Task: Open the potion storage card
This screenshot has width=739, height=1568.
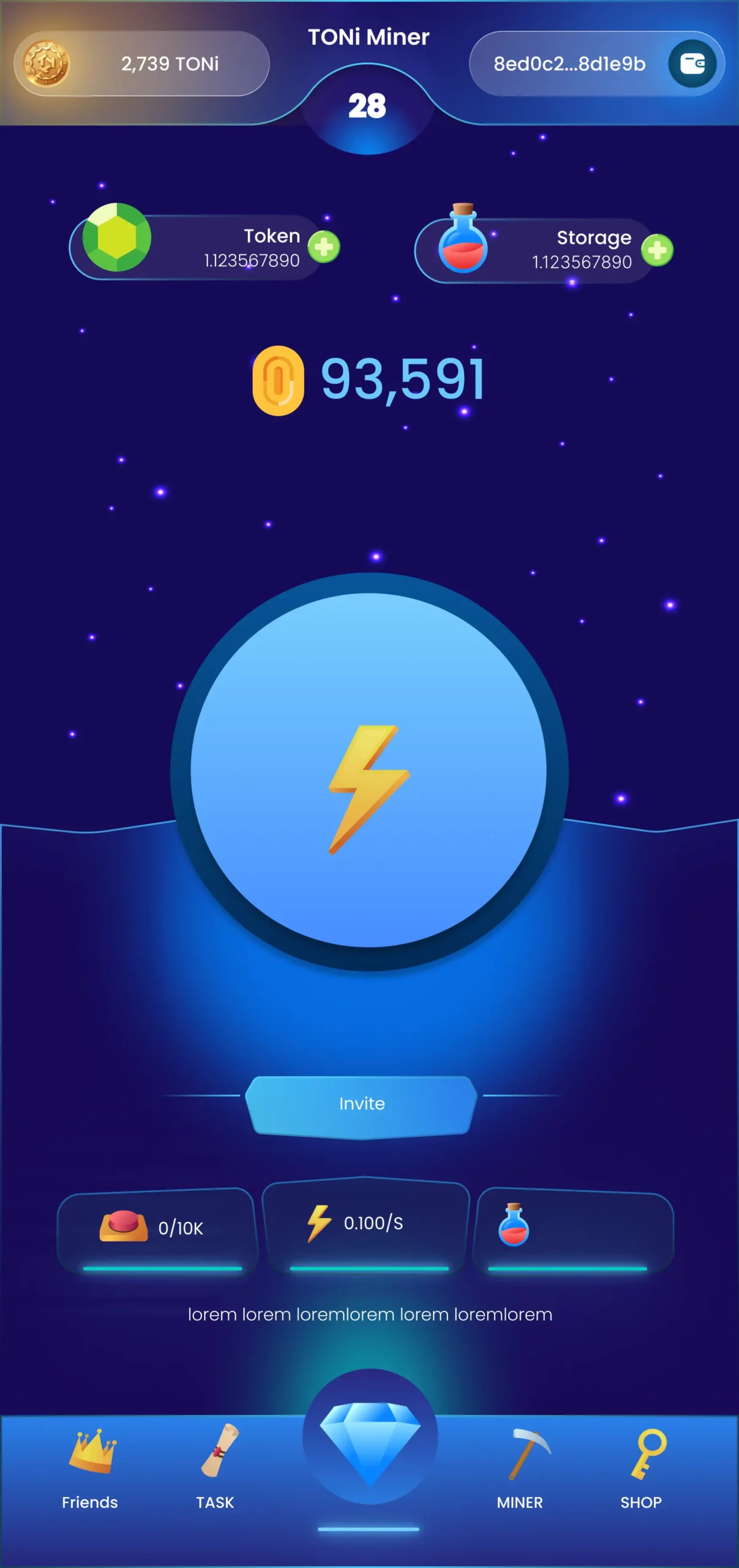Action: (x=574, y=1230)
